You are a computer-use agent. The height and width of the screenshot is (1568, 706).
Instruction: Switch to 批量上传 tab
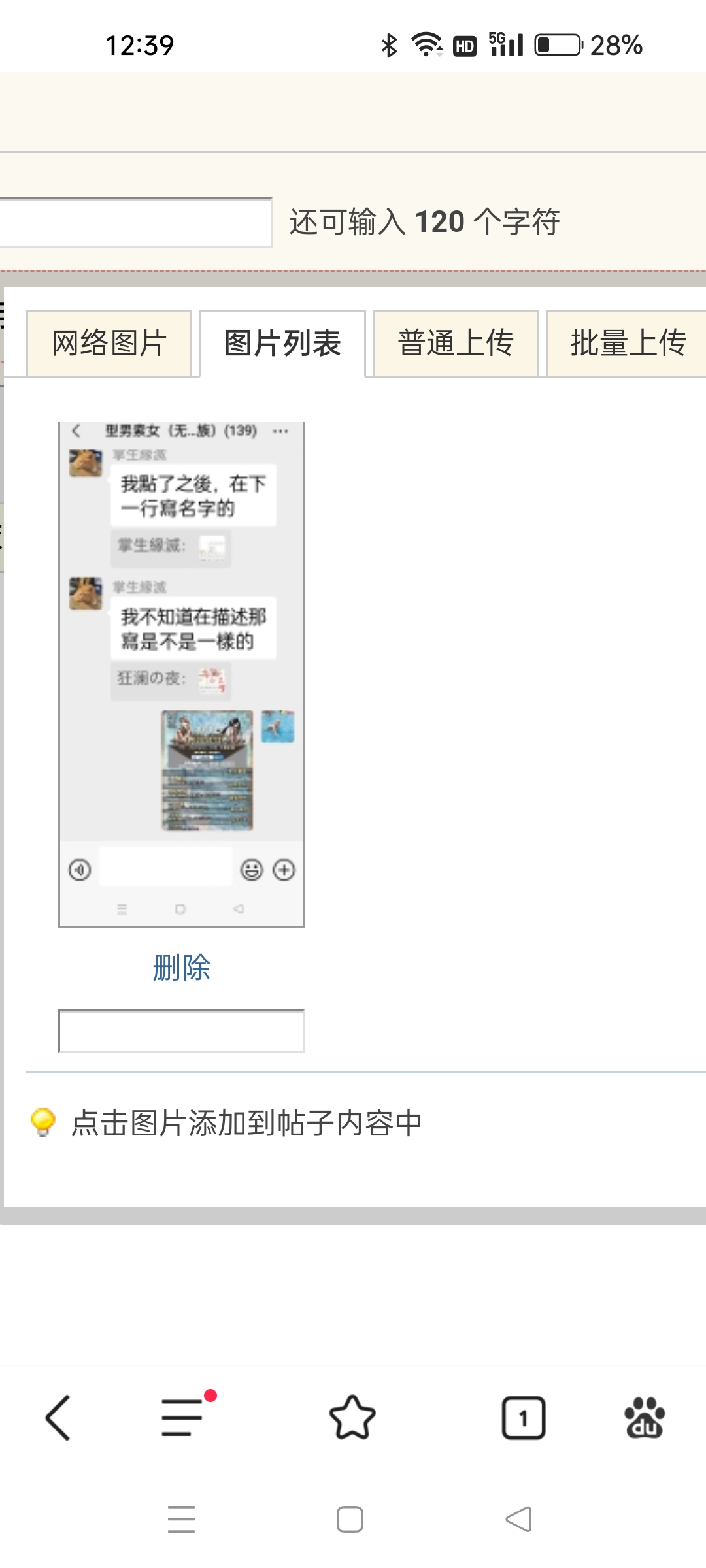click(x=628, y=344)
